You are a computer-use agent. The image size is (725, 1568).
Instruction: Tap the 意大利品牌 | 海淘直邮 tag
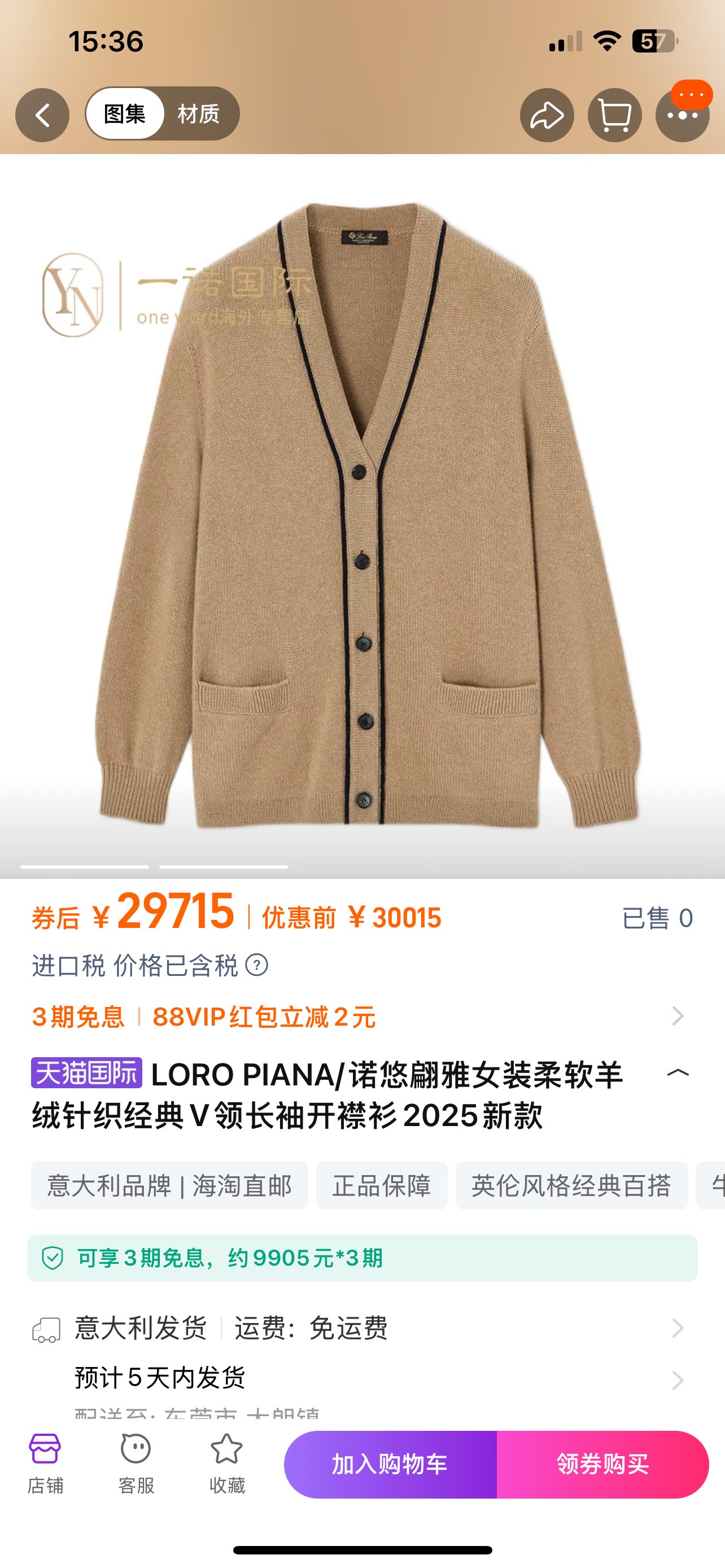pos(169,1186)
